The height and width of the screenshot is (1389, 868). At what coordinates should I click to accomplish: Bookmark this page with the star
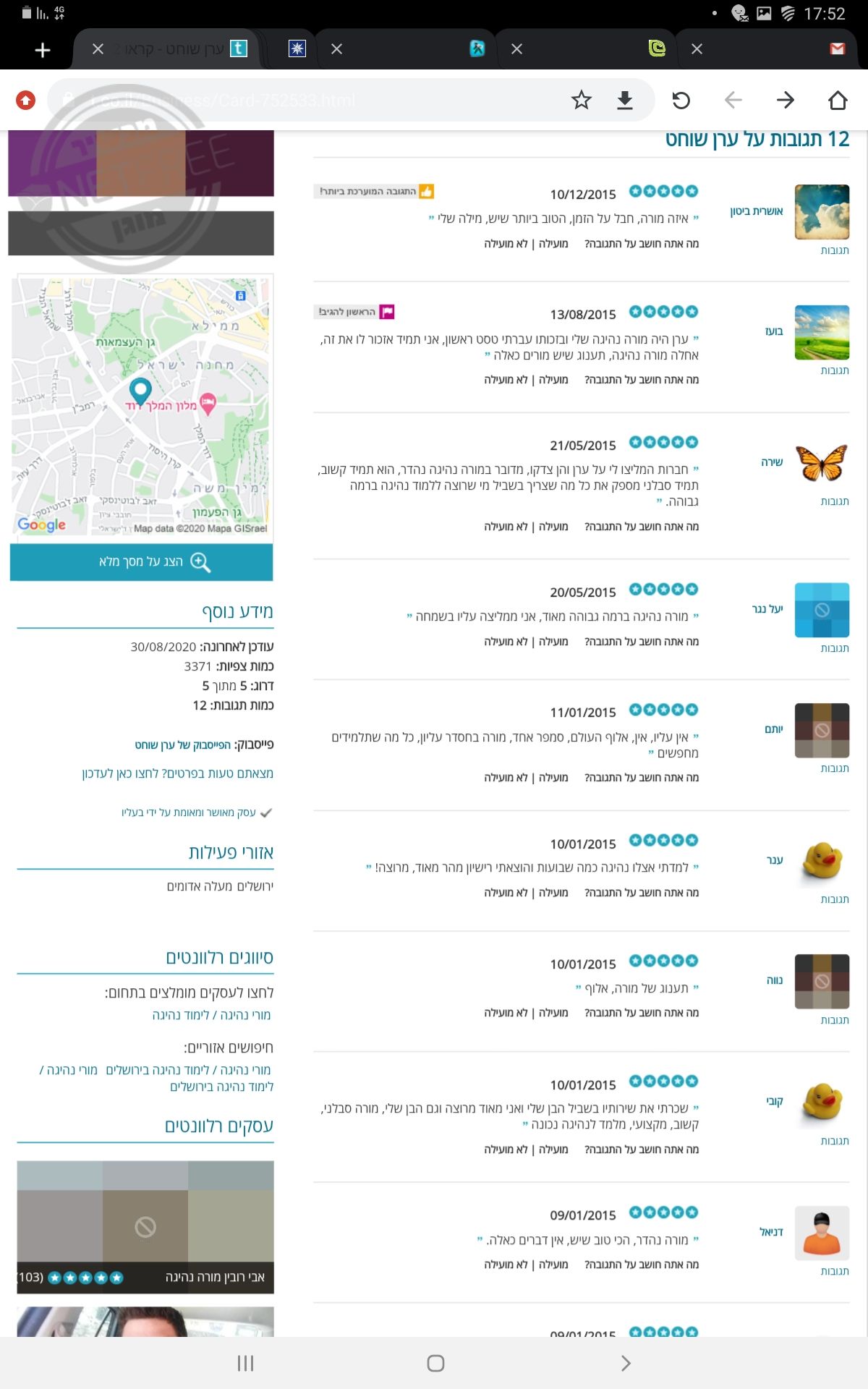(582, 100)
